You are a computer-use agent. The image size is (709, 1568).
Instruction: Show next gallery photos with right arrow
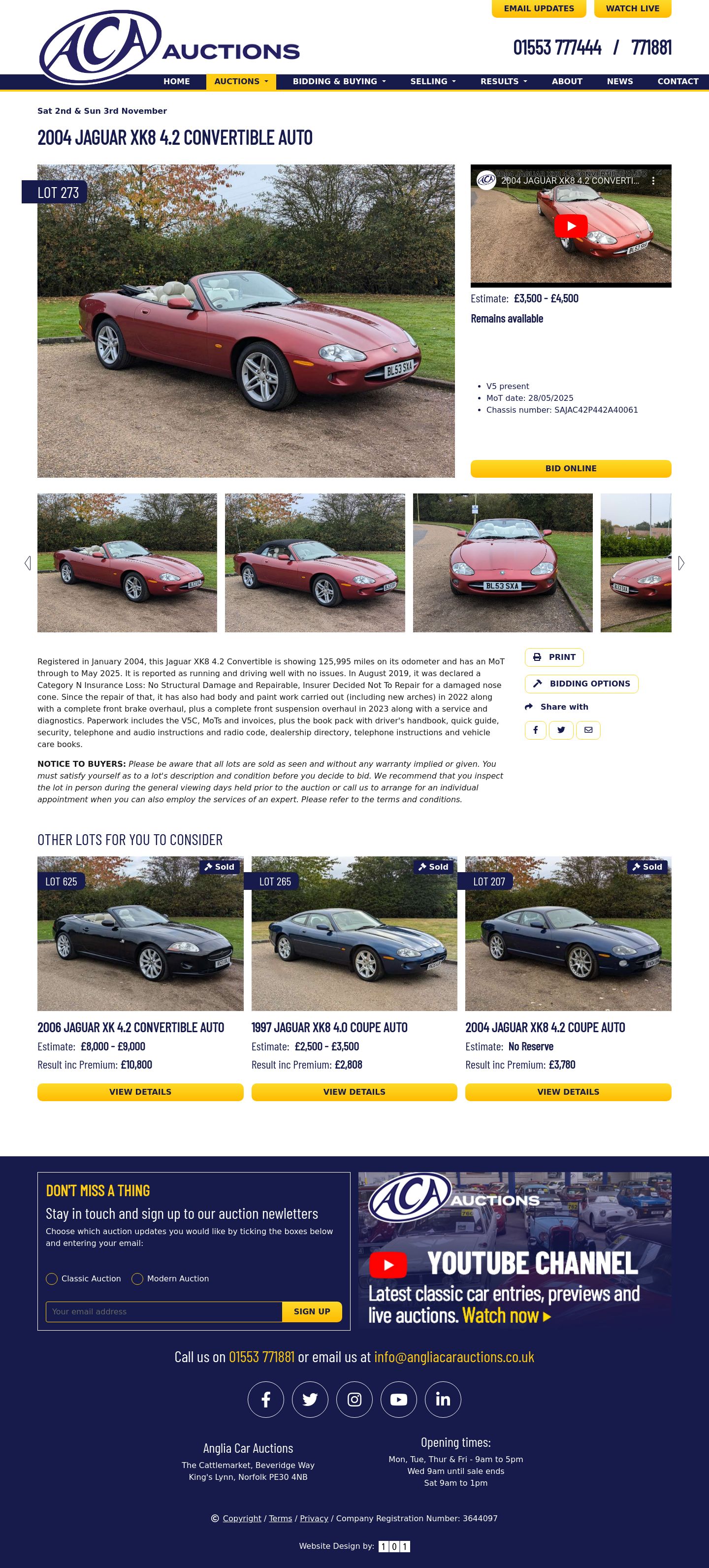pyautogui.click(x=681, y=563)
